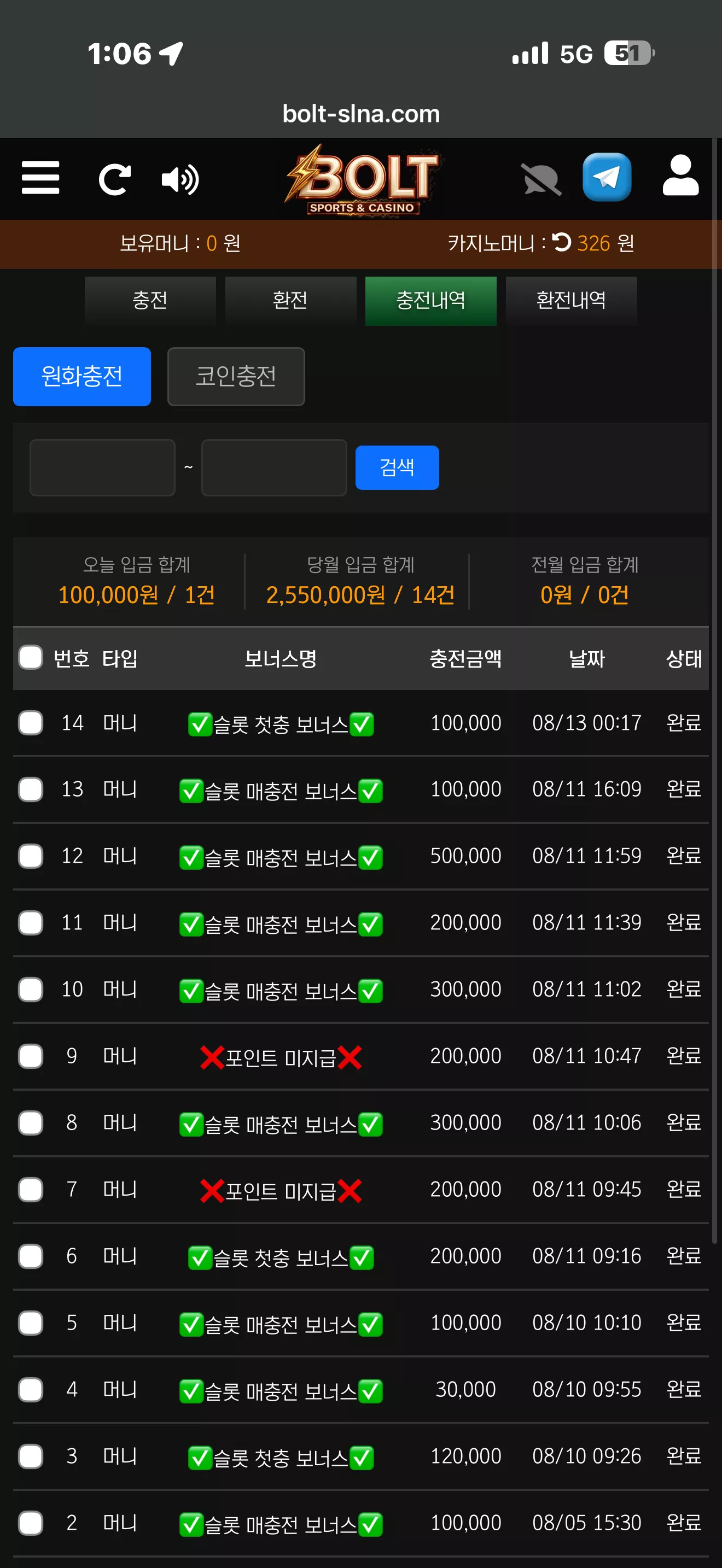Switch to 코인충전
This screenshot has height=1568, width=722.
click(x=236, y=376)
